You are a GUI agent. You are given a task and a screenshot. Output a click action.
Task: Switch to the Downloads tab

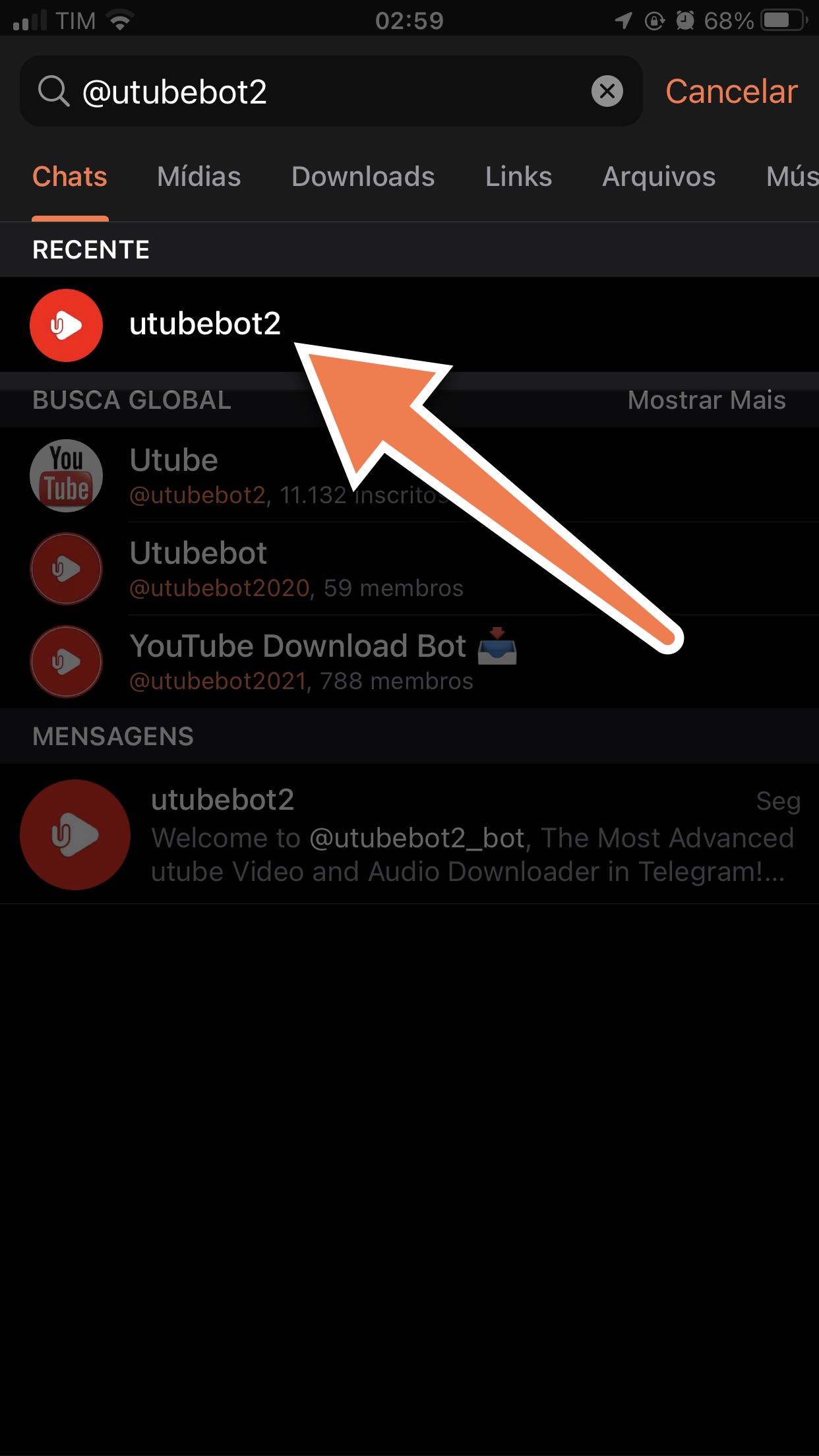(x=363, y=177)
